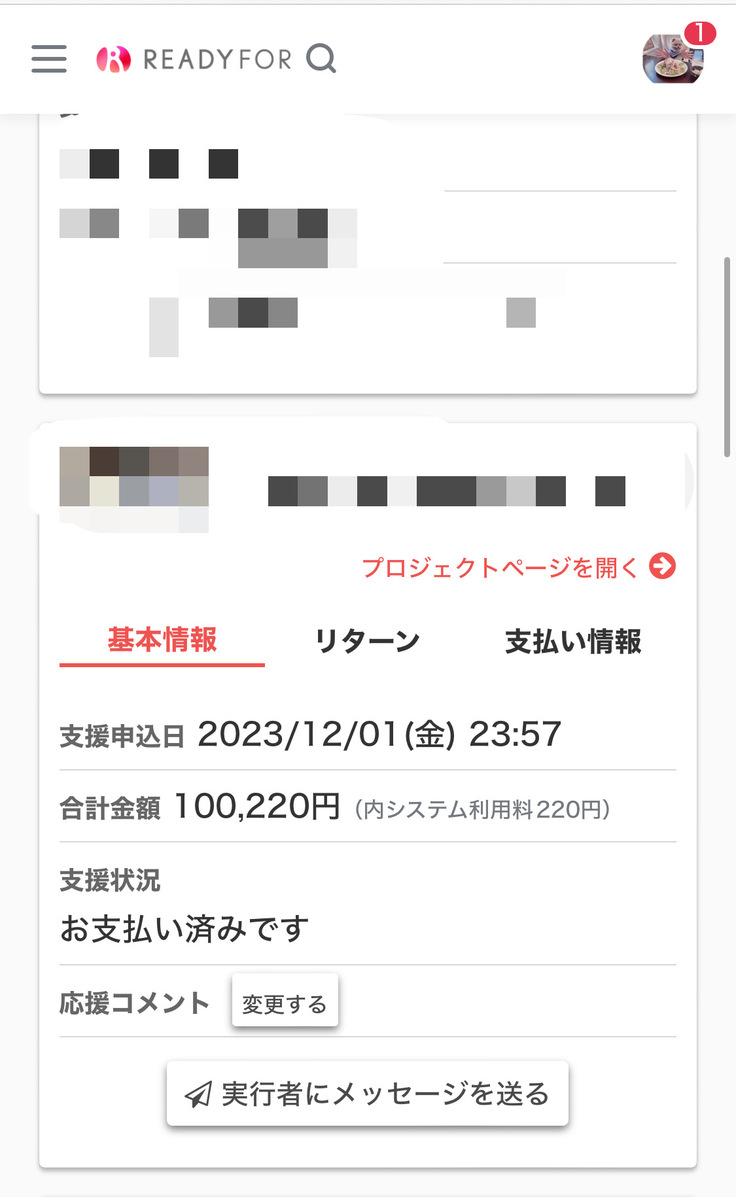Open the hamburger drawer menu
Image resolution: width=736 pixels, height=1197 pixels.
click(49, 59)
